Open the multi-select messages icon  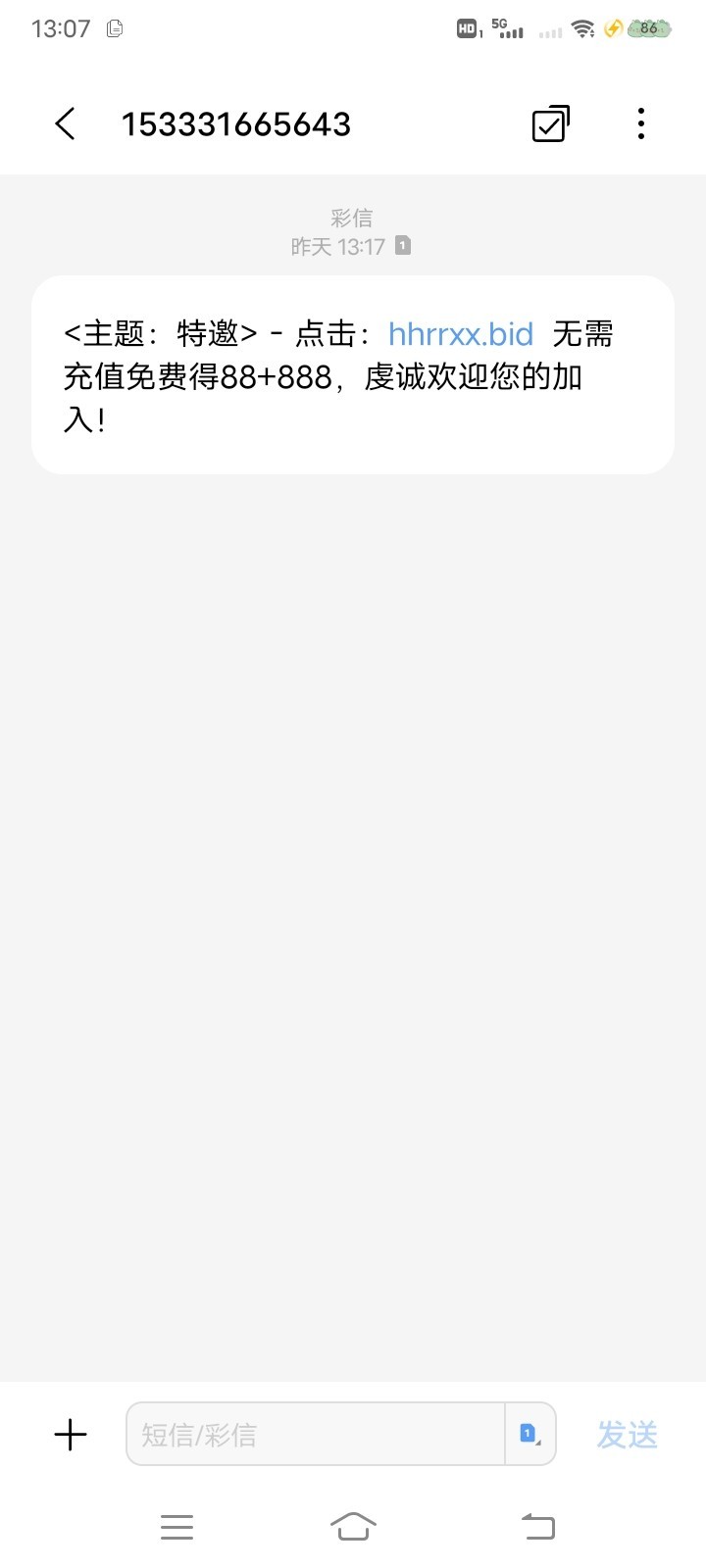click(x=549, y=123)
